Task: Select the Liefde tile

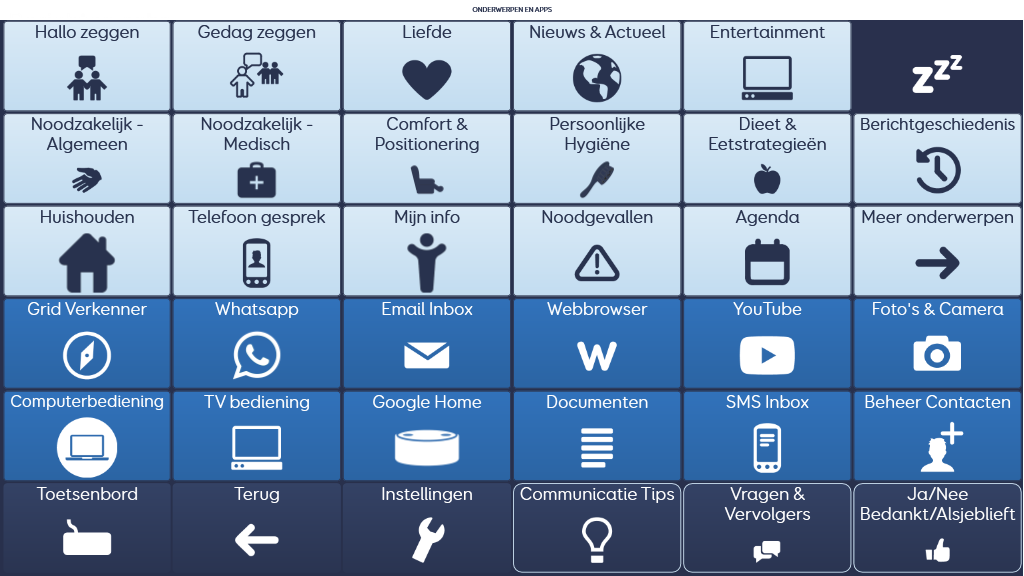Action: [427, 66]
